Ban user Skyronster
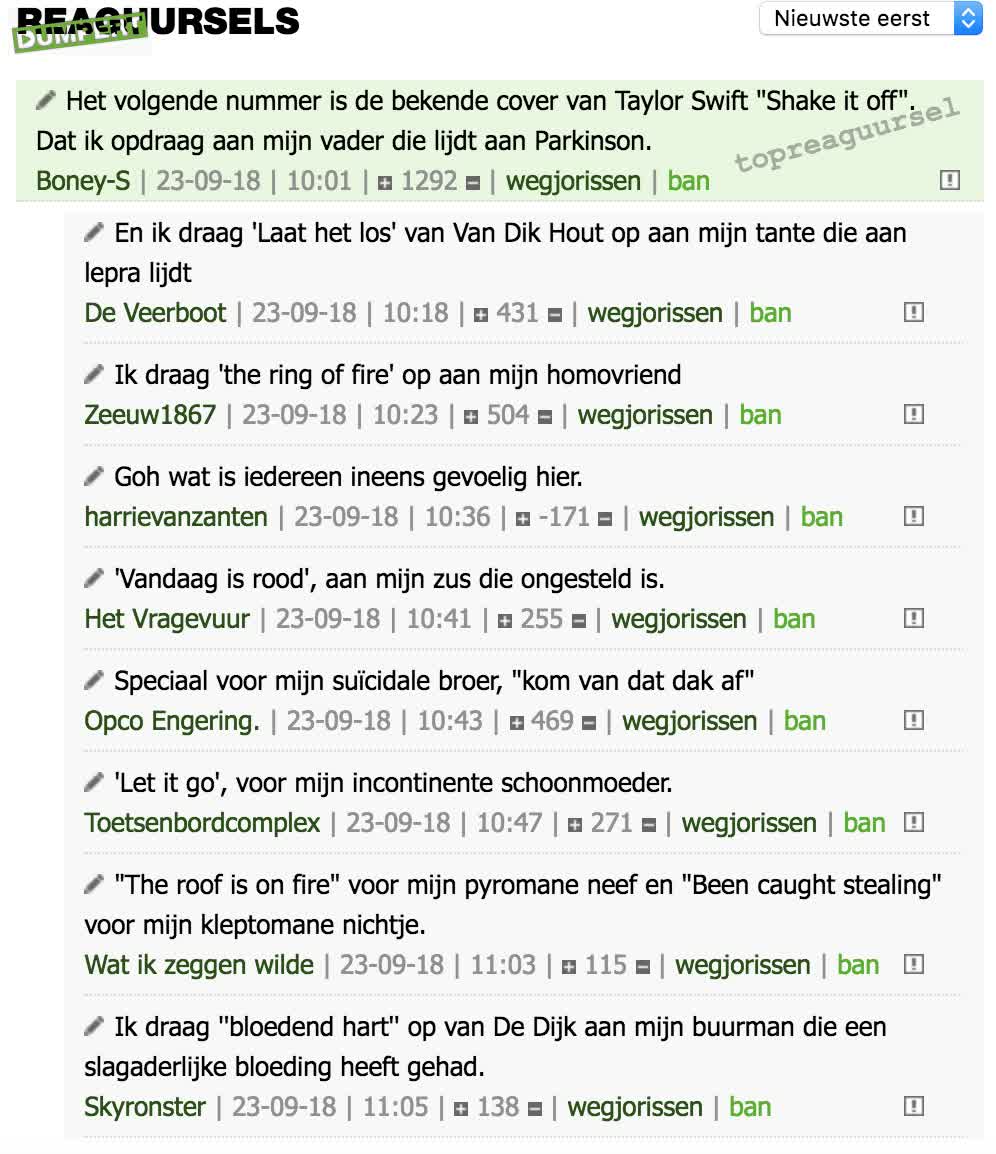Image resolution: width=996 pixels, height=1154 pixels. point(749,1107)
